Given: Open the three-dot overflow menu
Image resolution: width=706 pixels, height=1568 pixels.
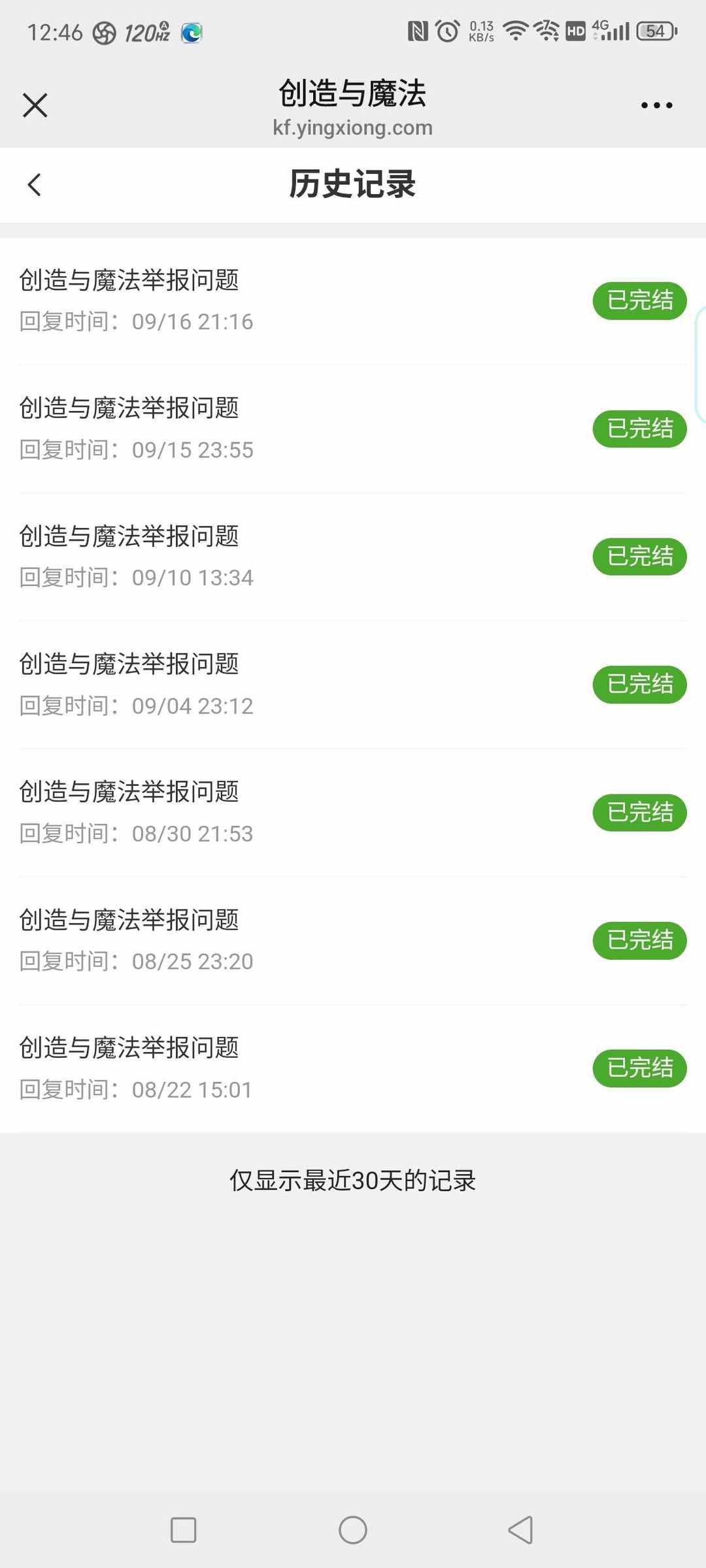Looking at the screenshot, I should (656, 105).
